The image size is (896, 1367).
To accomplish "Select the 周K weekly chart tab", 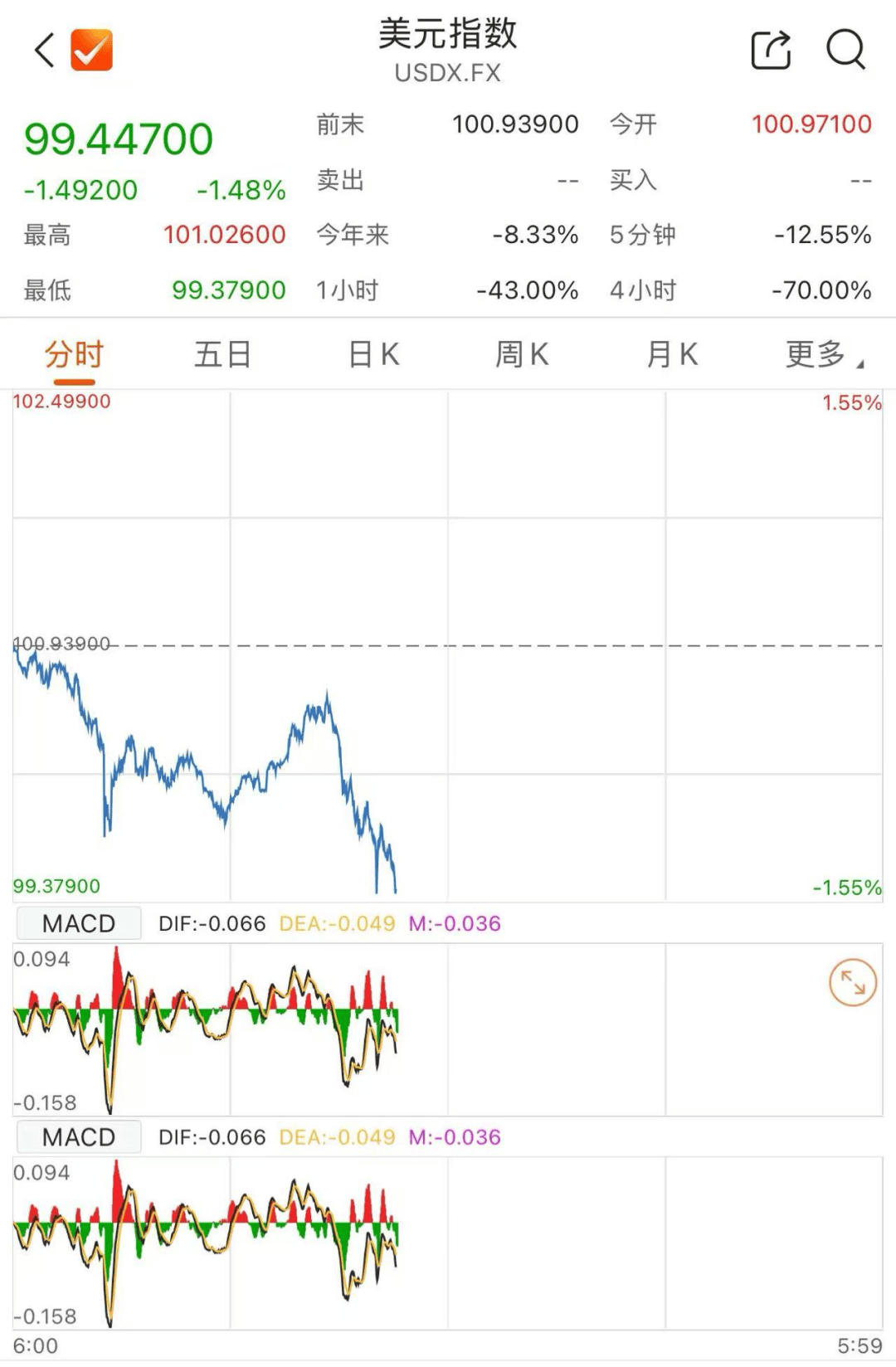I will point(521,353).
